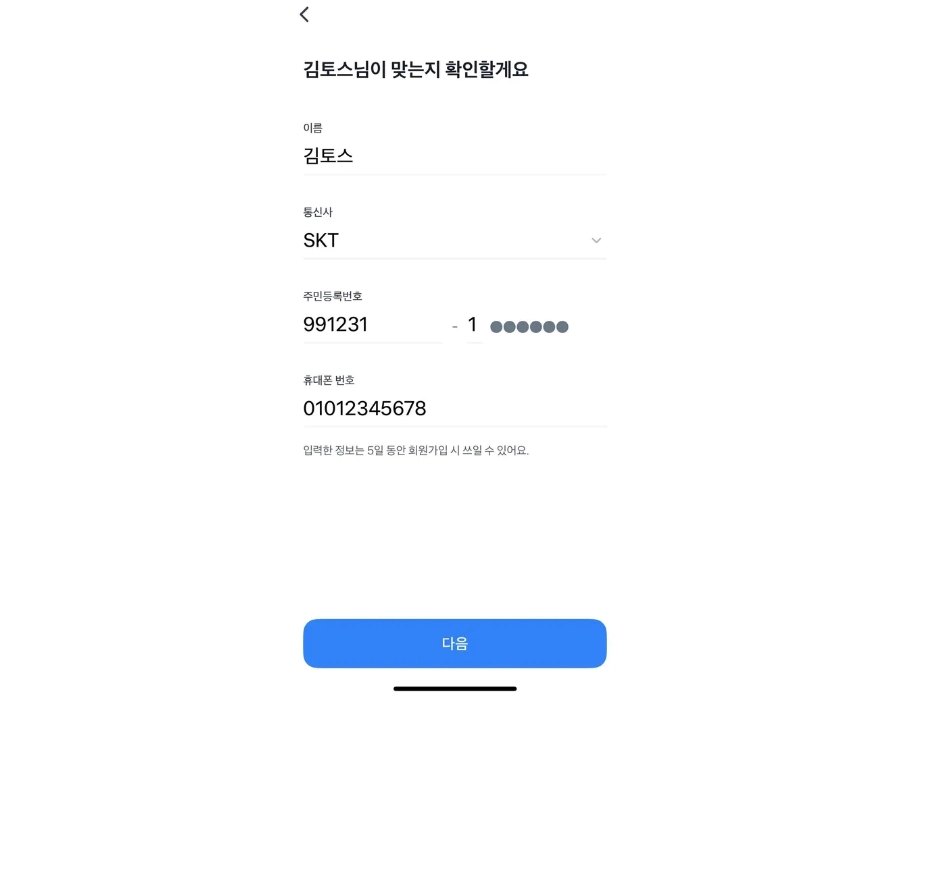Screen dimensions: 942x878
Task: Edit the 이름 field showing 김토스
Action: pos(454,156)
